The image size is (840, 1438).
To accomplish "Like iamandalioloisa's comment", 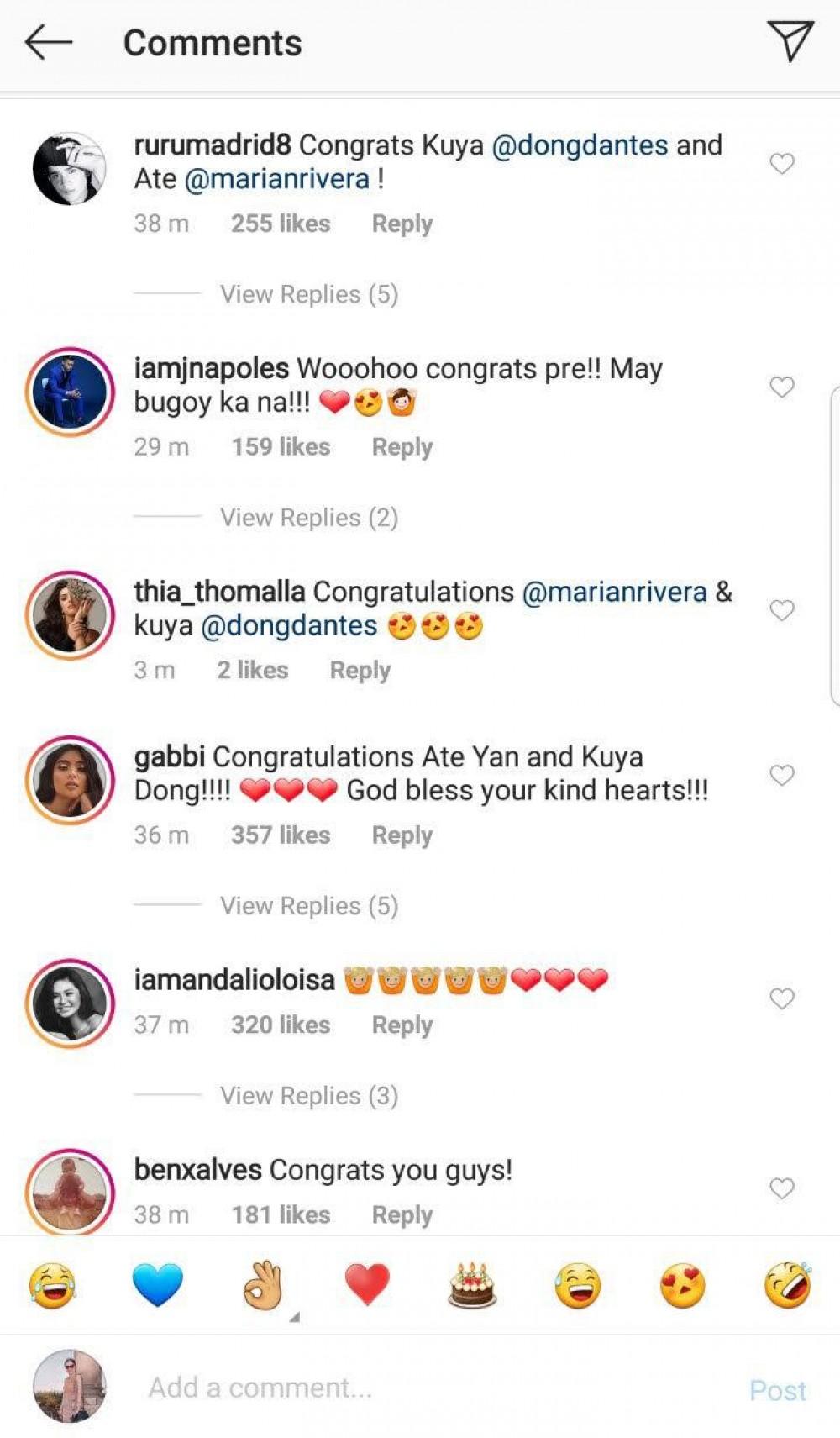I will (782, 998).
